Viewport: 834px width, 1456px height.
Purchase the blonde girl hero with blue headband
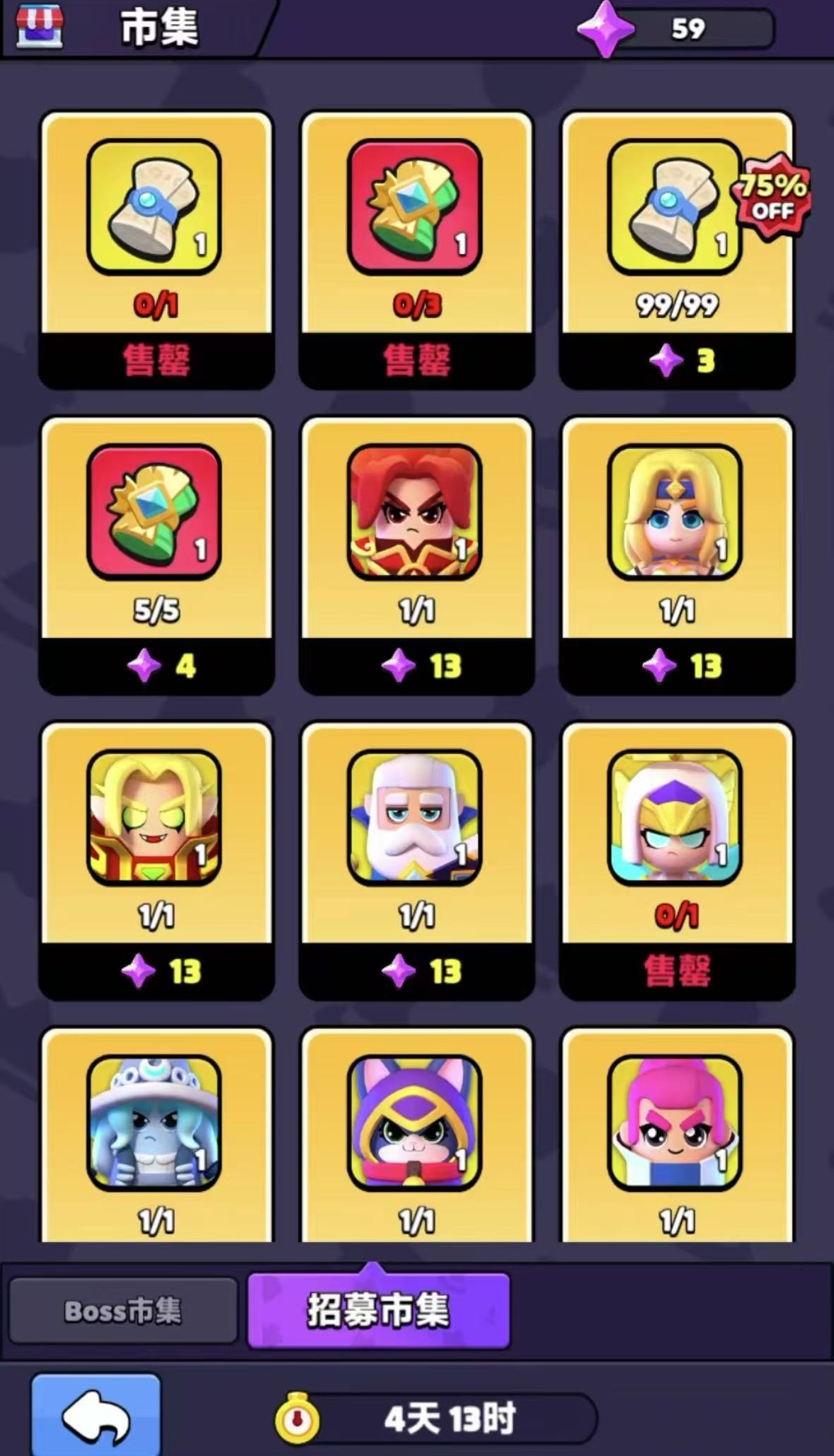click(x=676, y=666)
